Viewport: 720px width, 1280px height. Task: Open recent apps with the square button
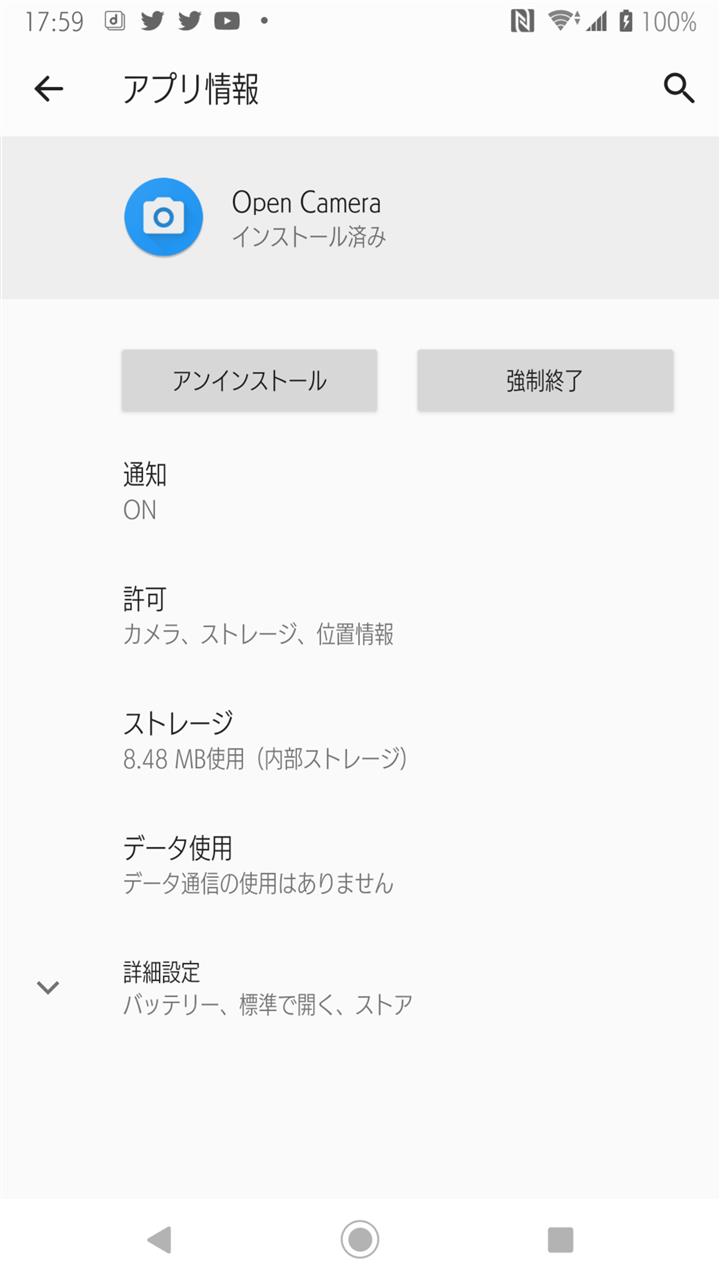click(560, 1240)
